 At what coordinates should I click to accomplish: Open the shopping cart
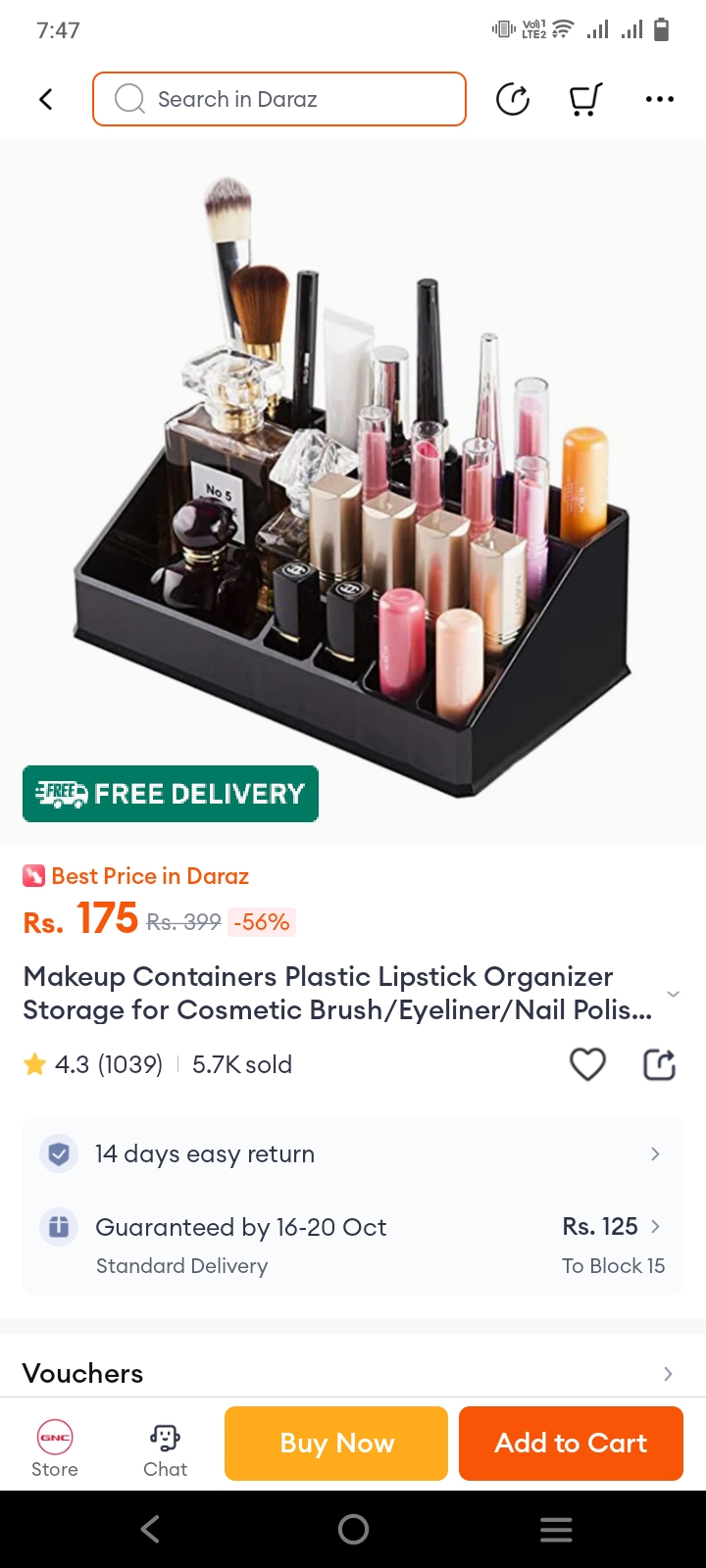pyautogui.click(x=585, y=99)
